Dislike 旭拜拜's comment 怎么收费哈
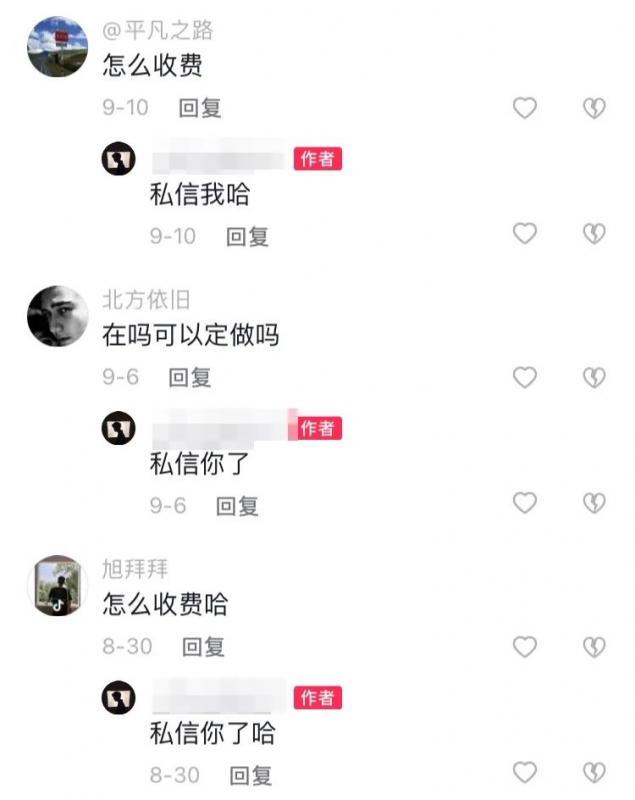Viewport: 635px width, 800px height. pos(594,647)
